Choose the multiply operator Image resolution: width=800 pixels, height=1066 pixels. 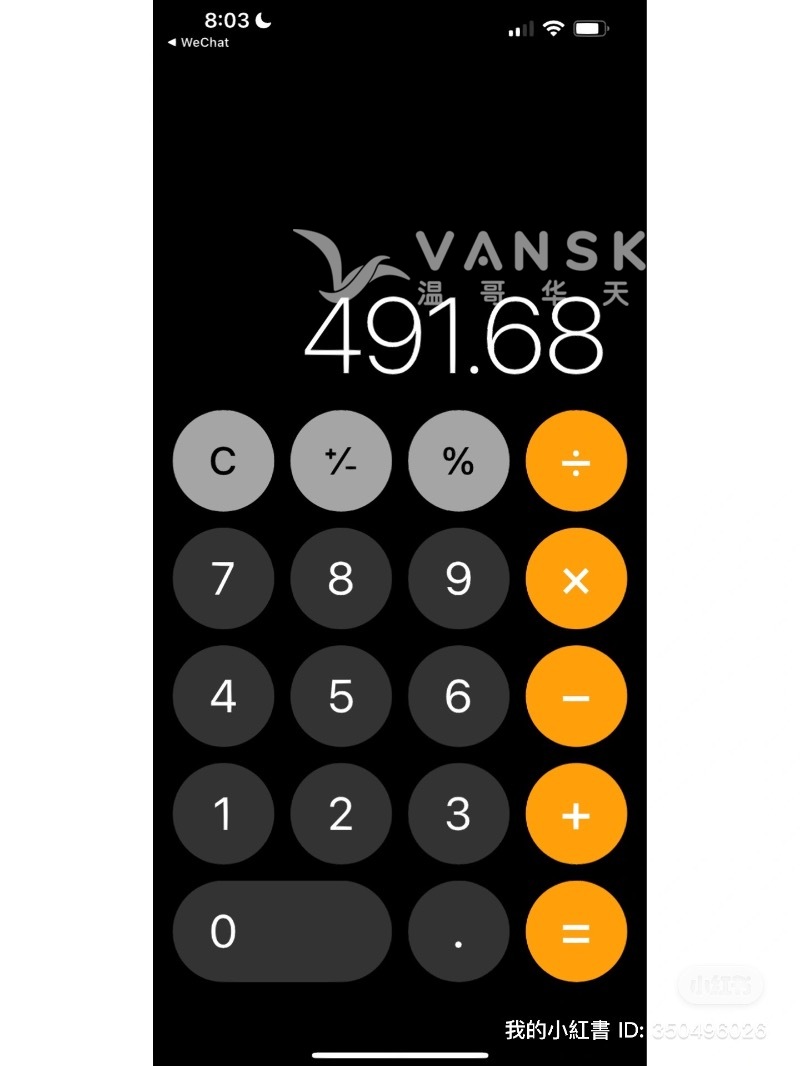tap(576, 579)
